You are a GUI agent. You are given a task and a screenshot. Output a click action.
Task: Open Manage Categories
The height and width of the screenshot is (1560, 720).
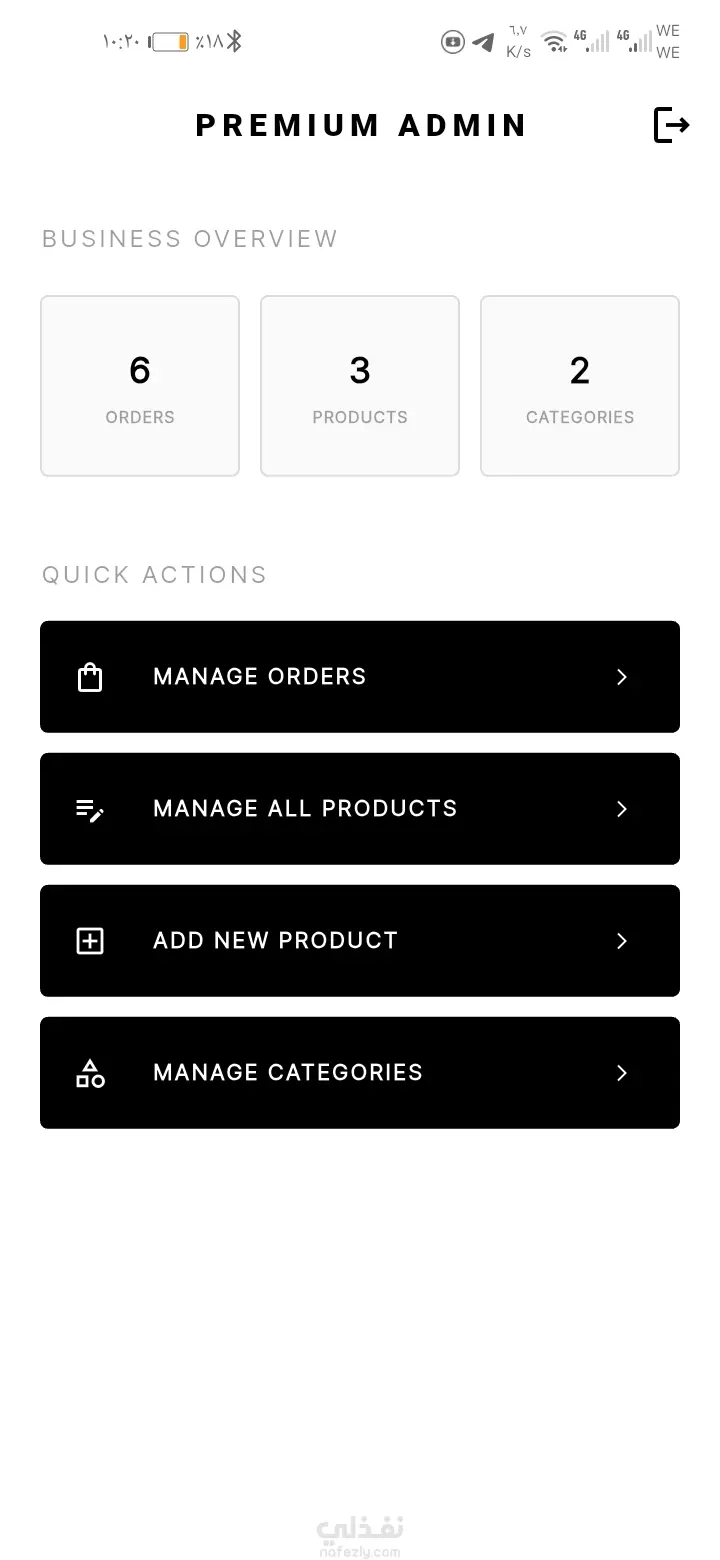pos(360,1073)
